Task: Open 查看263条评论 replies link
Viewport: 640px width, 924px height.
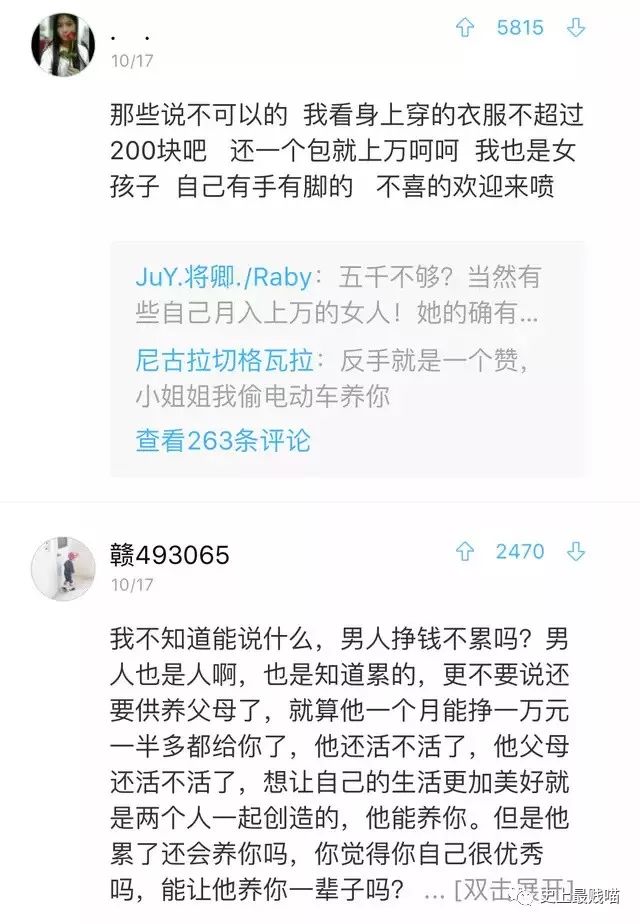Action: pyautogui.click(x=223, y=439)
